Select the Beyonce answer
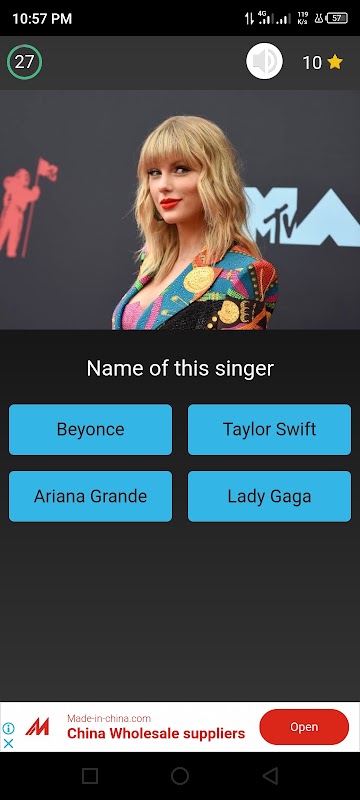The height and width of the screenshot is (800, 360). (90, 429)
